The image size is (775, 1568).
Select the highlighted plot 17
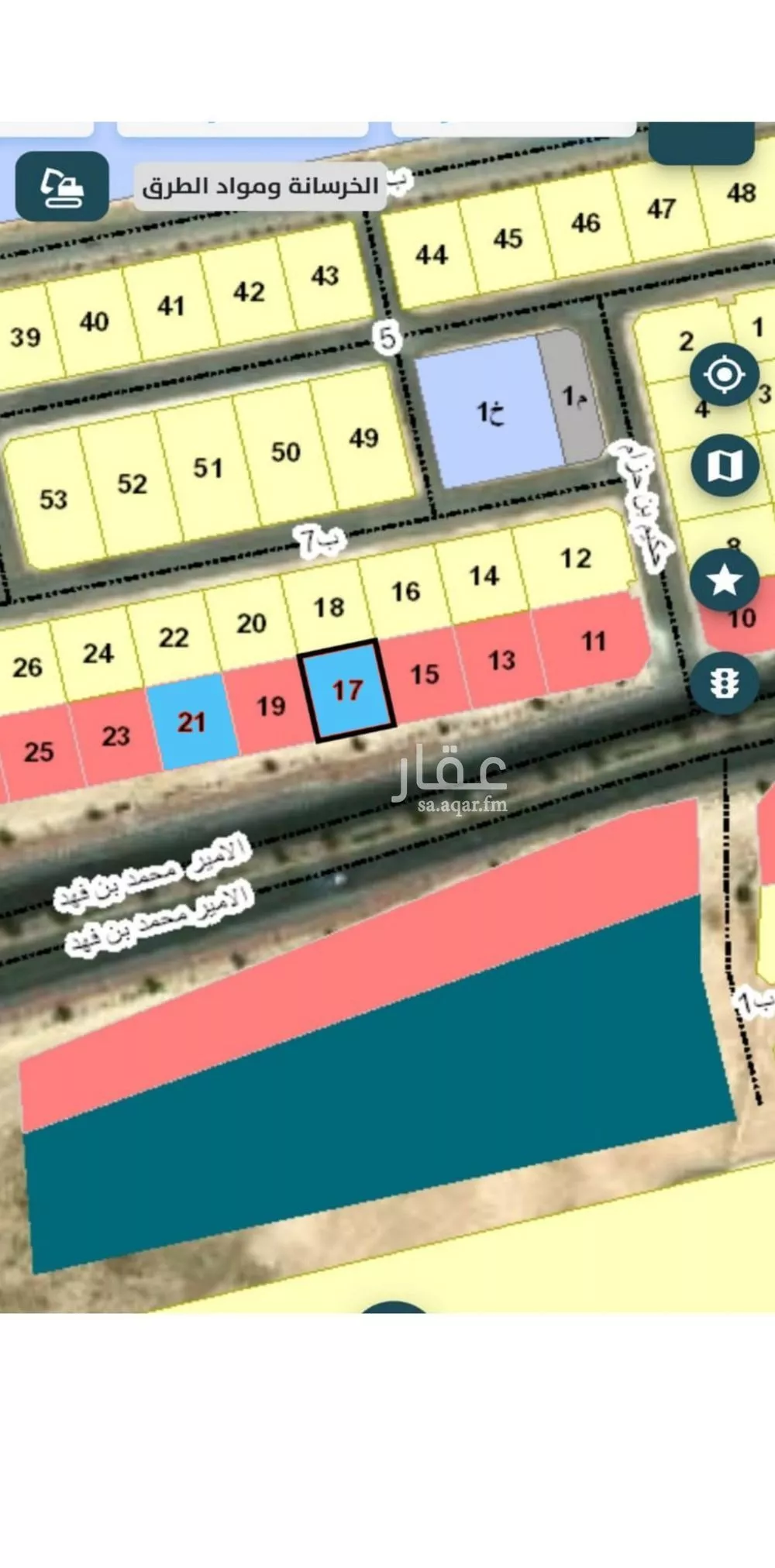(x=347, y=690)
